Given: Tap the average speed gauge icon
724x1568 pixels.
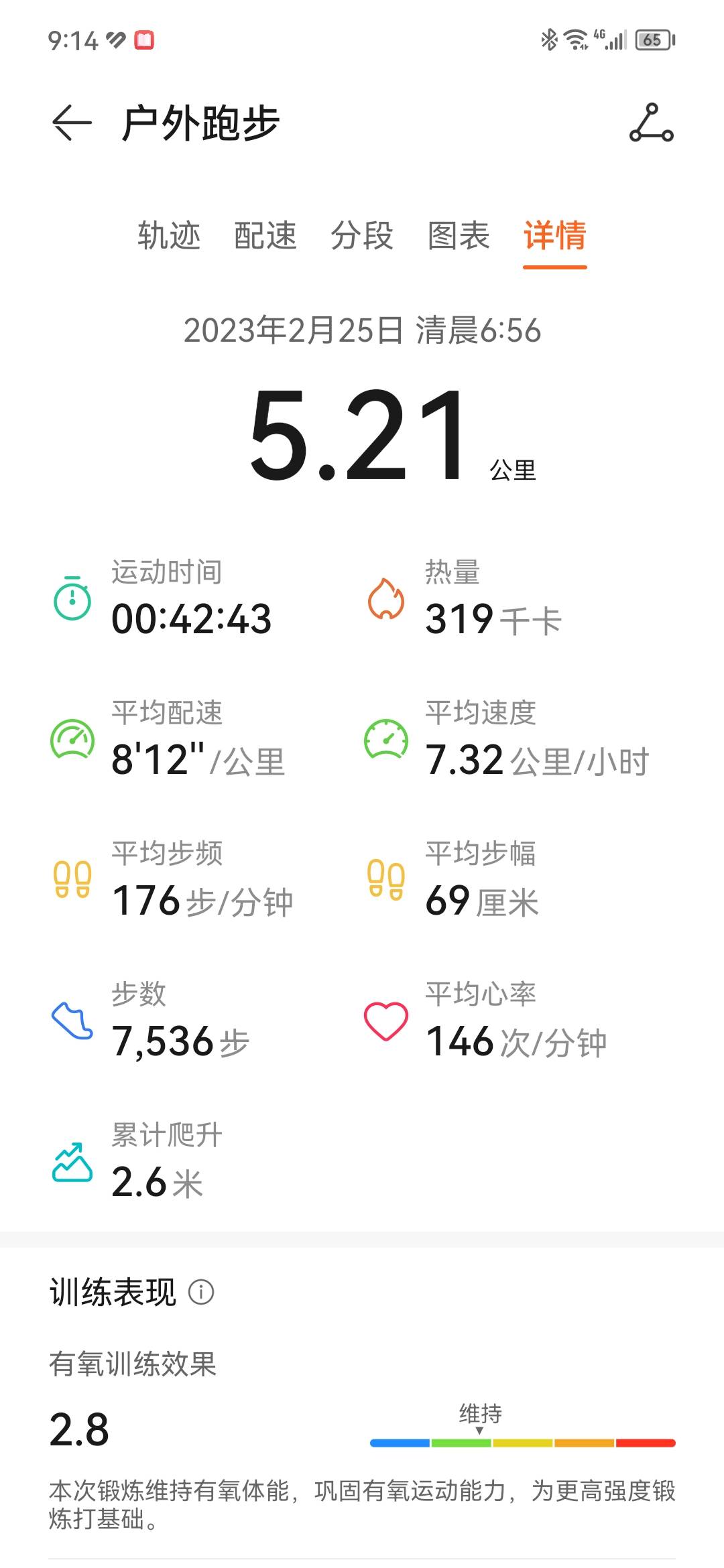Looking at the screenshot, I should pyautogui.click(x=385, y=740).
